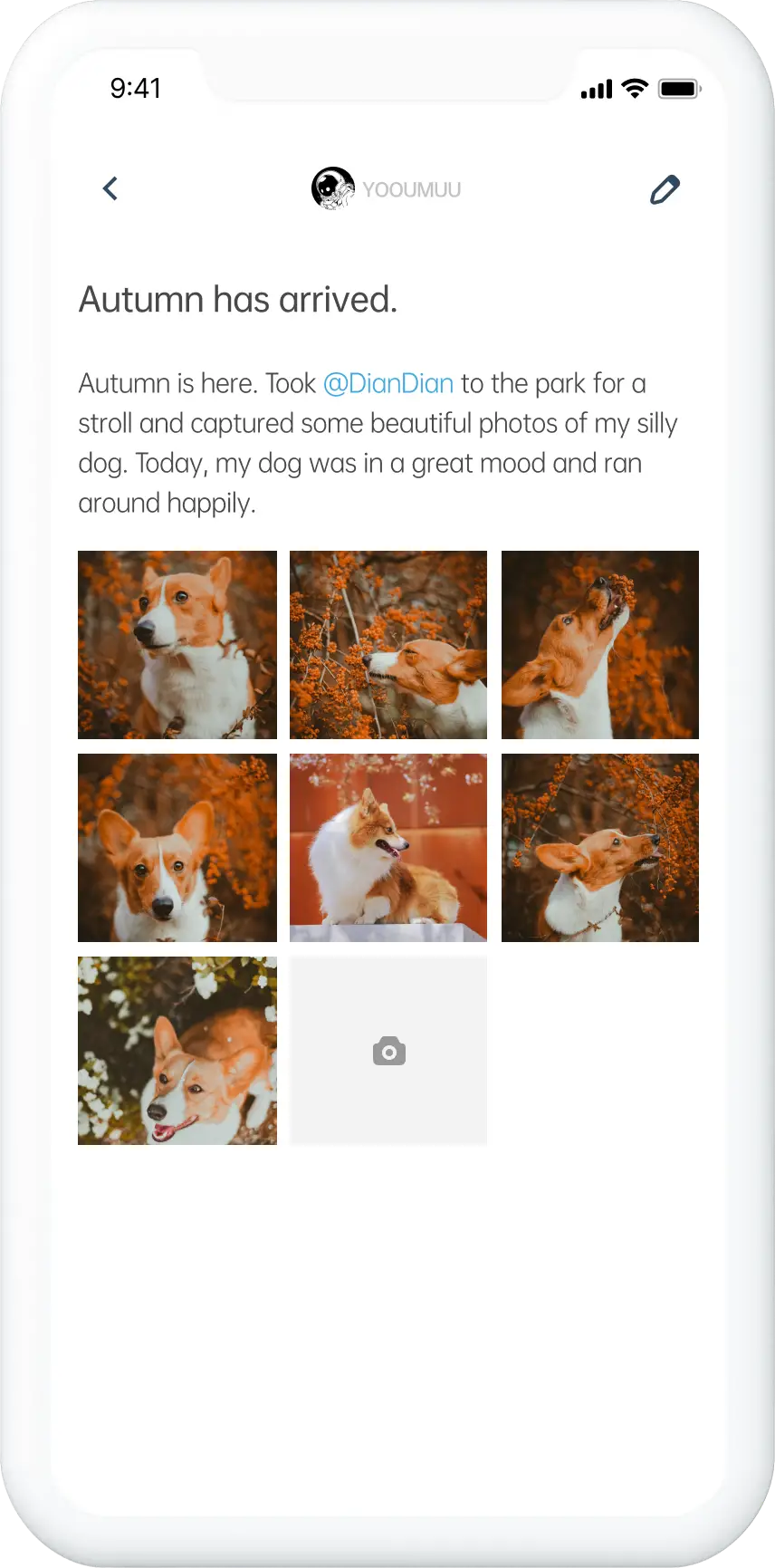Open photo of fluffy corgi by red wall
775x1568 pixels.
tap(388, 848)
